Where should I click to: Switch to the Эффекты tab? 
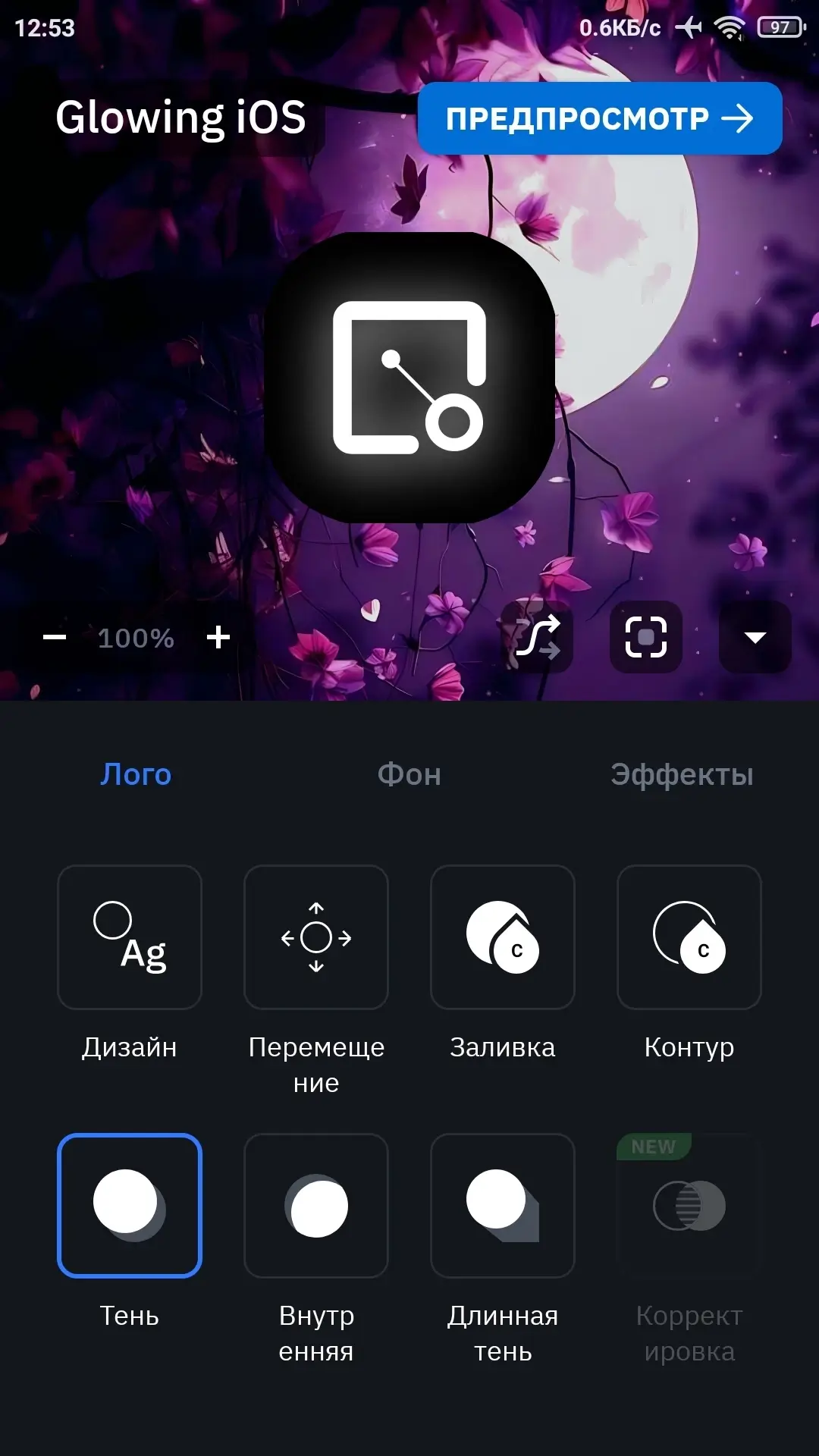pyautogui.click(x=682, y=774)
